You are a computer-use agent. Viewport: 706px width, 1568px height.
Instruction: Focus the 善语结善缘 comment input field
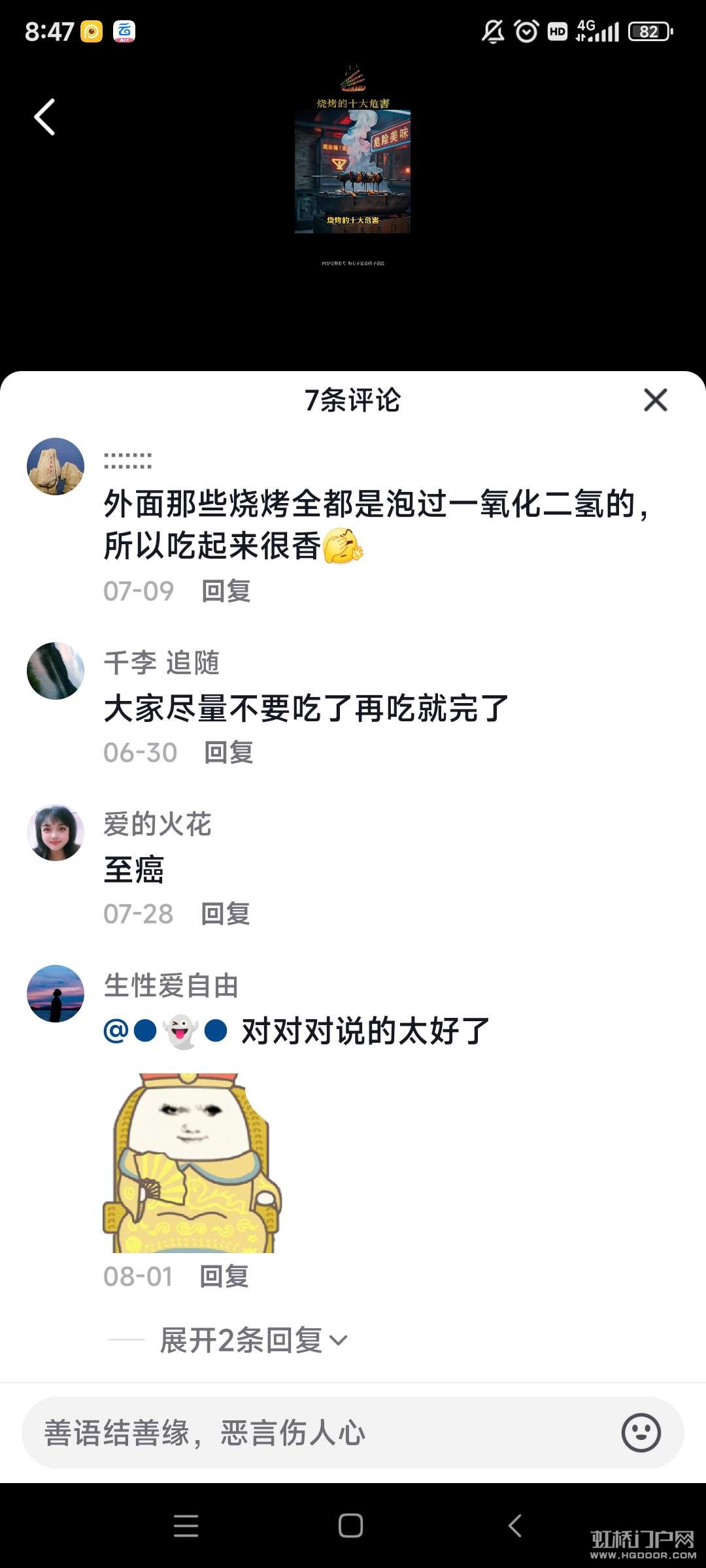314,1433
